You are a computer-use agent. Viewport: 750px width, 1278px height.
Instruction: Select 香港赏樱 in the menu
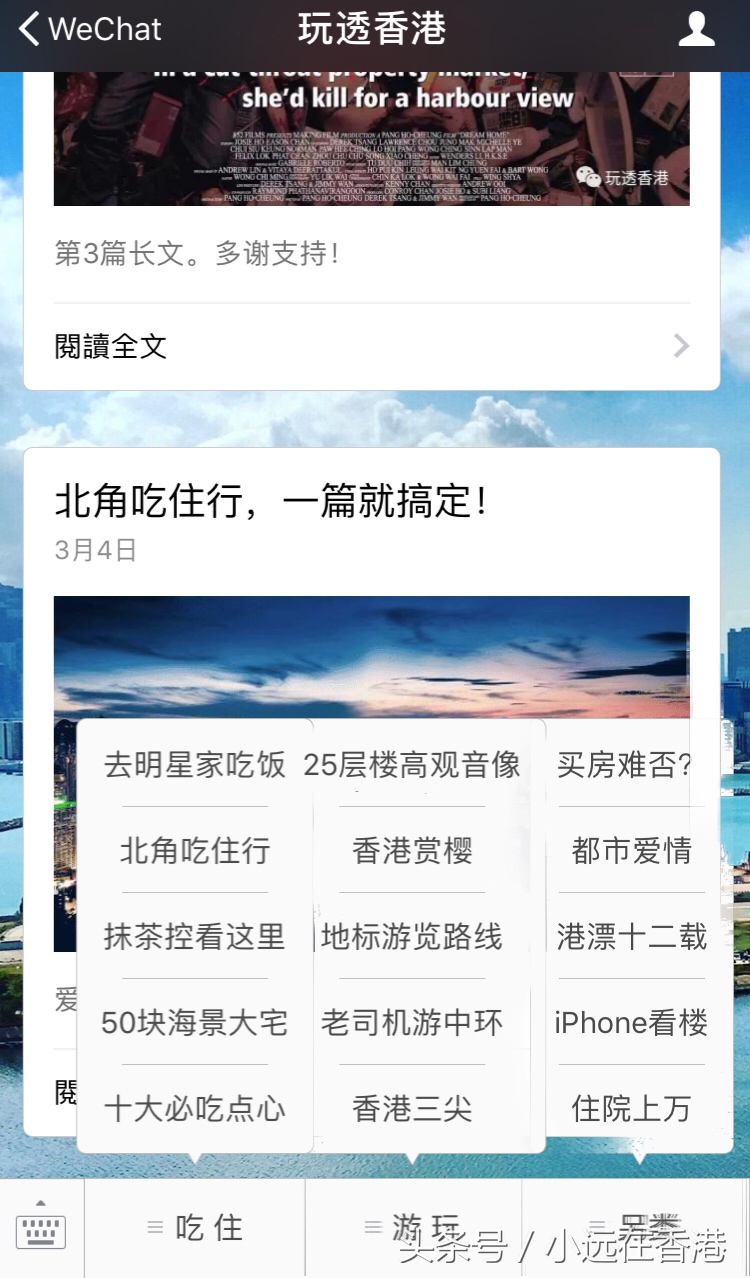click(411, 851)
